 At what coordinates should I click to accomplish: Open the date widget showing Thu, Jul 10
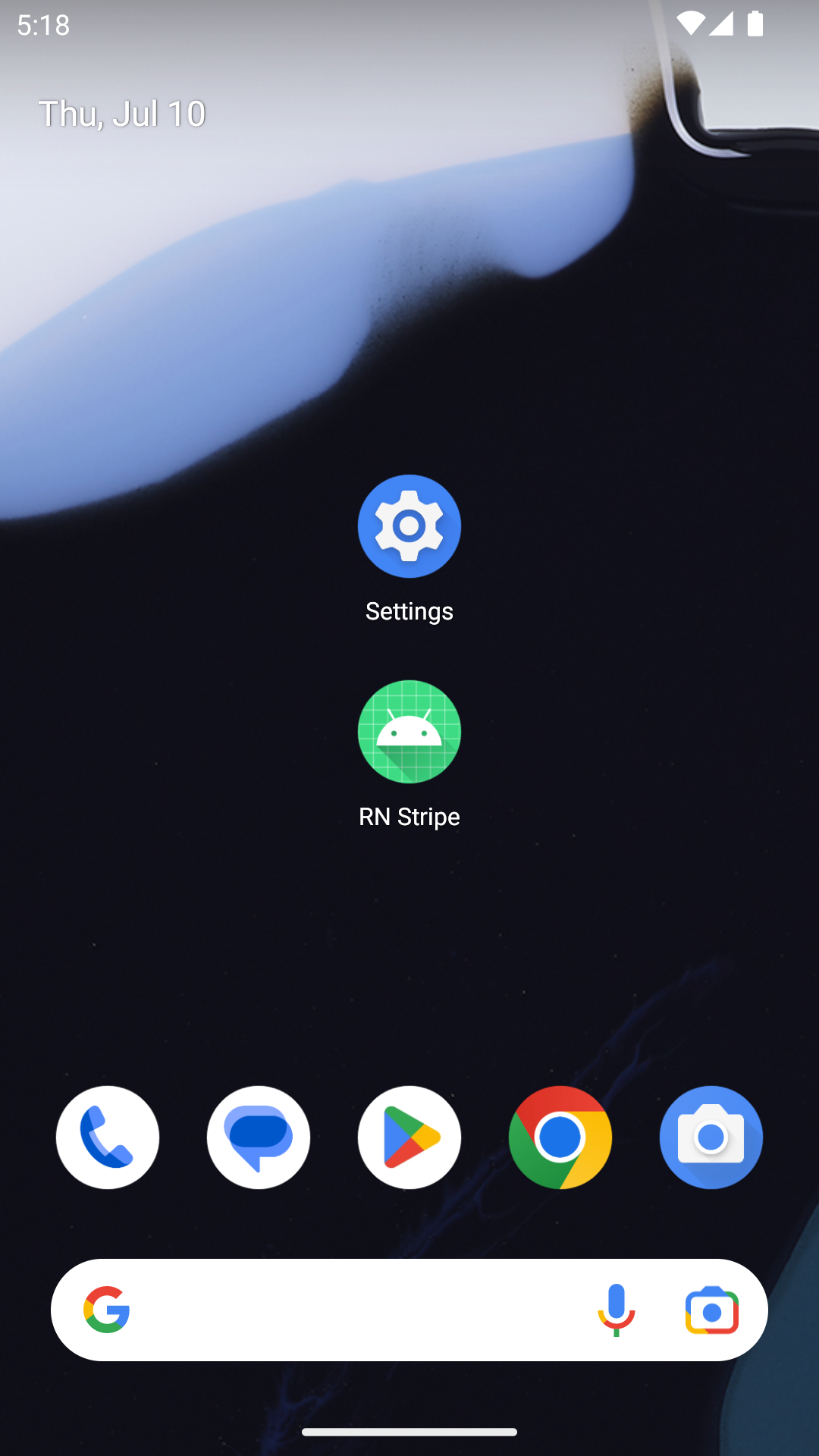pyautogui.click(x=122, y=114)
